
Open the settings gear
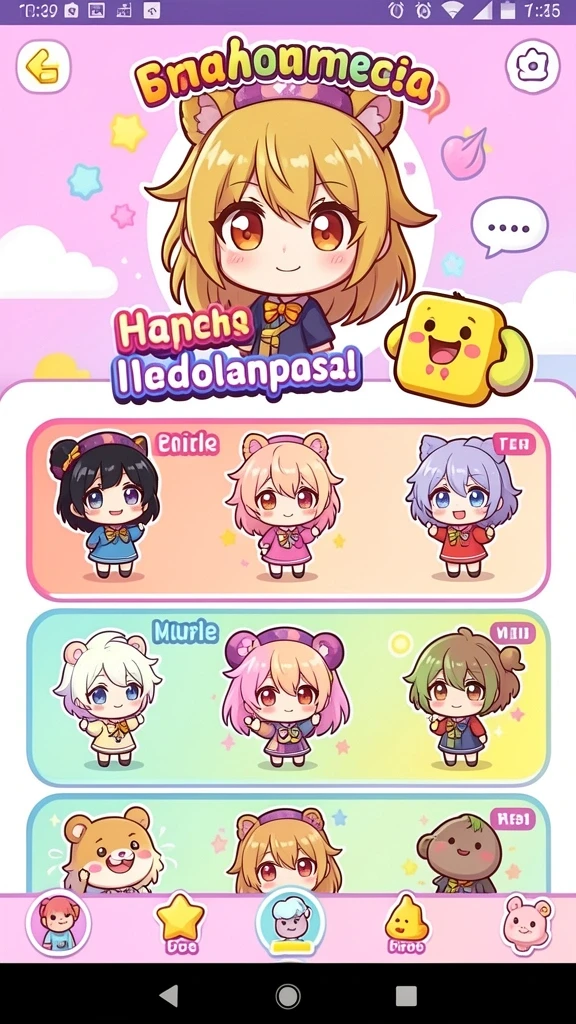533,66
